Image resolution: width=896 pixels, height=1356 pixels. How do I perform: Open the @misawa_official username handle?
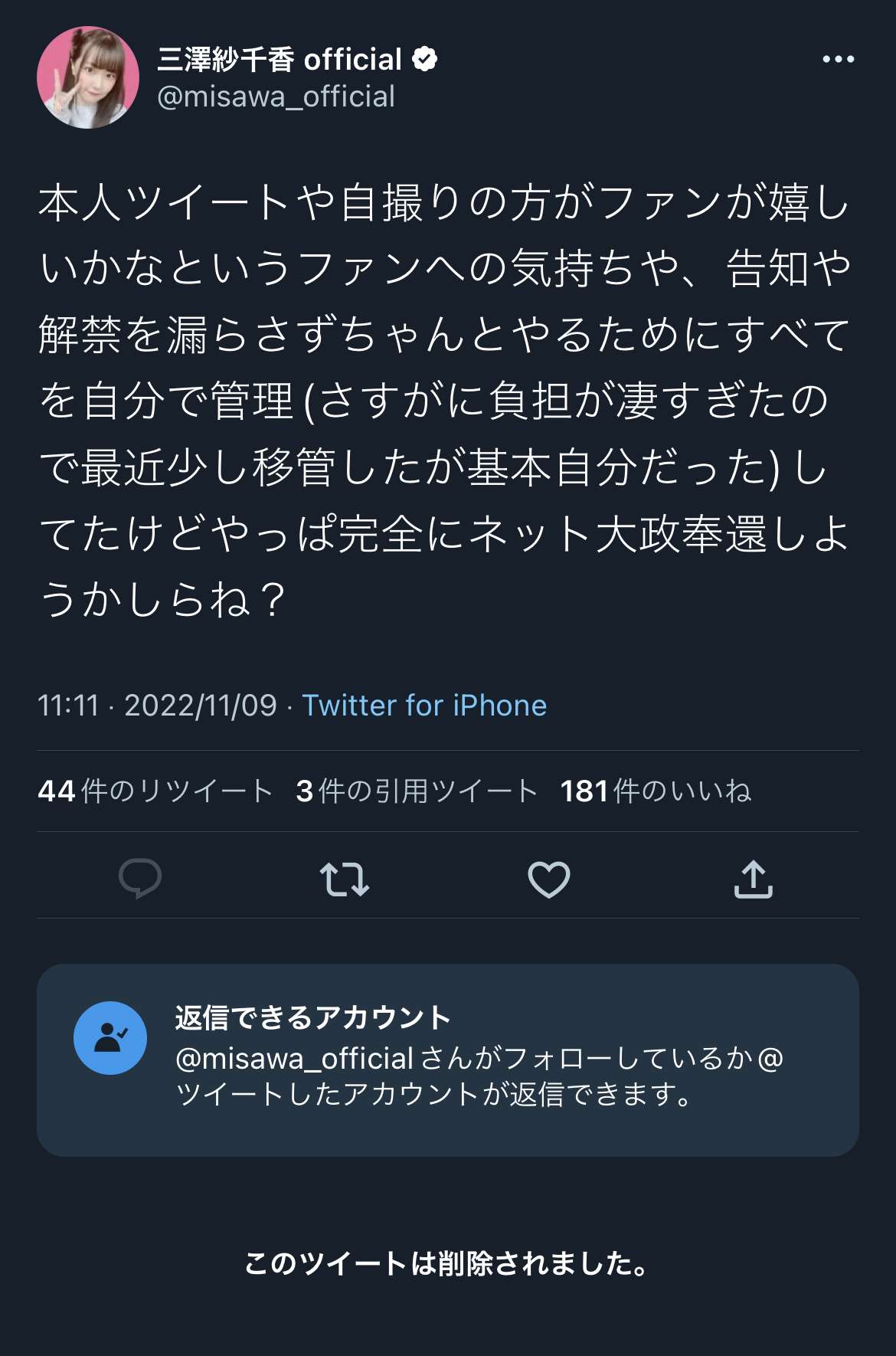pos(276,97)
